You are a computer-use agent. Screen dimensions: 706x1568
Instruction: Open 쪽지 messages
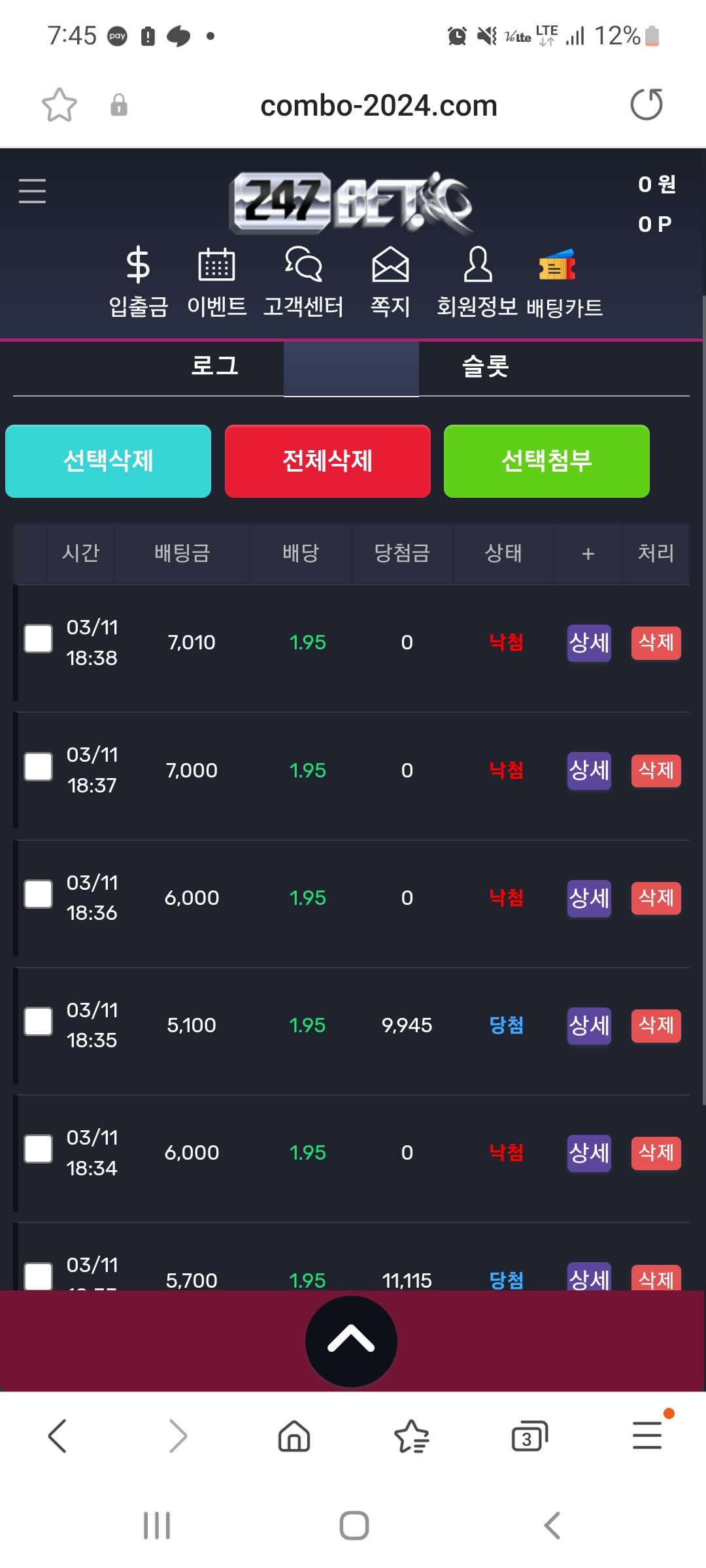tap(390, 282)
